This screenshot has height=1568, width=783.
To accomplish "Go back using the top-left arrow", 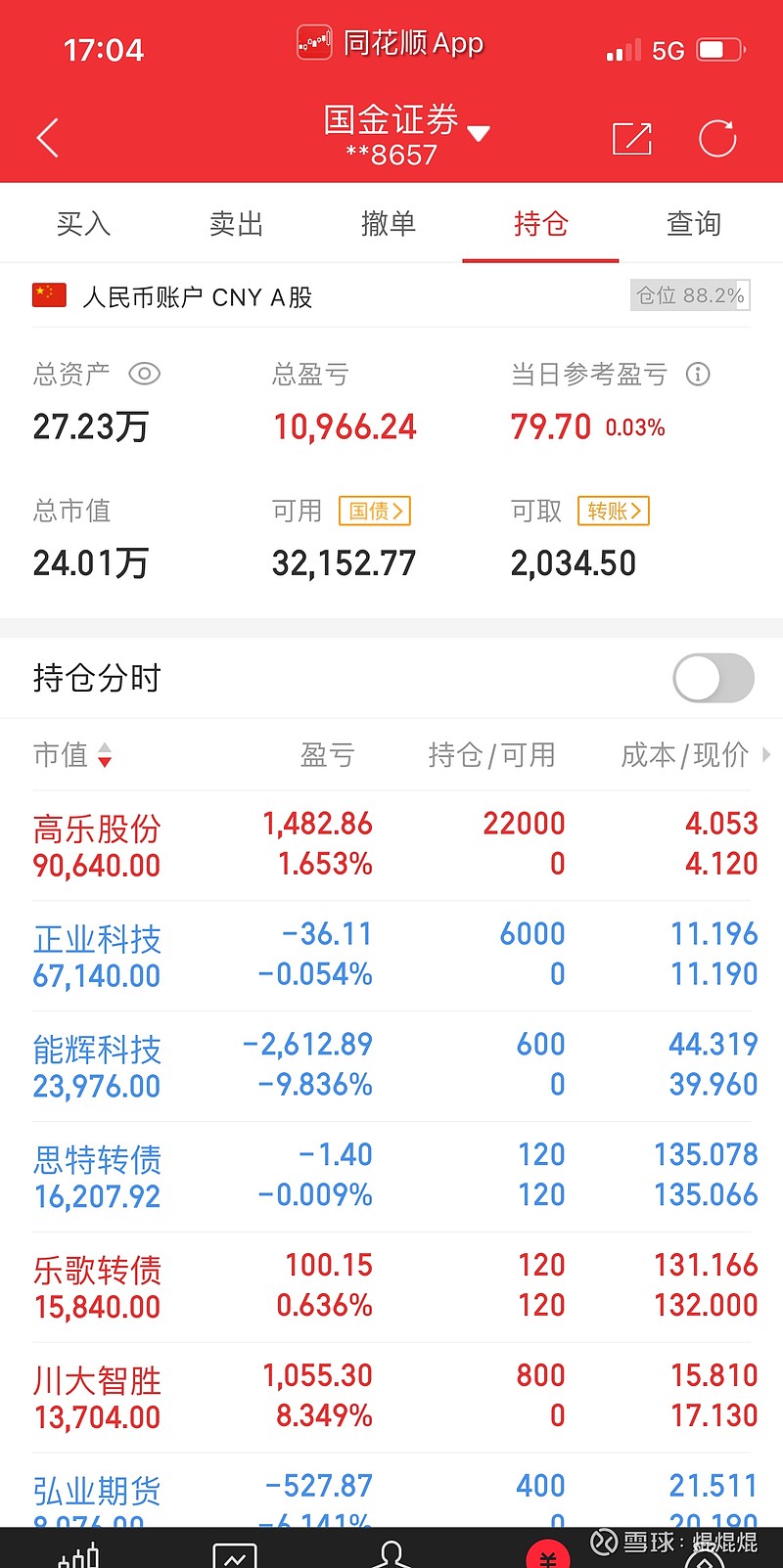I will tap(48, 138).
